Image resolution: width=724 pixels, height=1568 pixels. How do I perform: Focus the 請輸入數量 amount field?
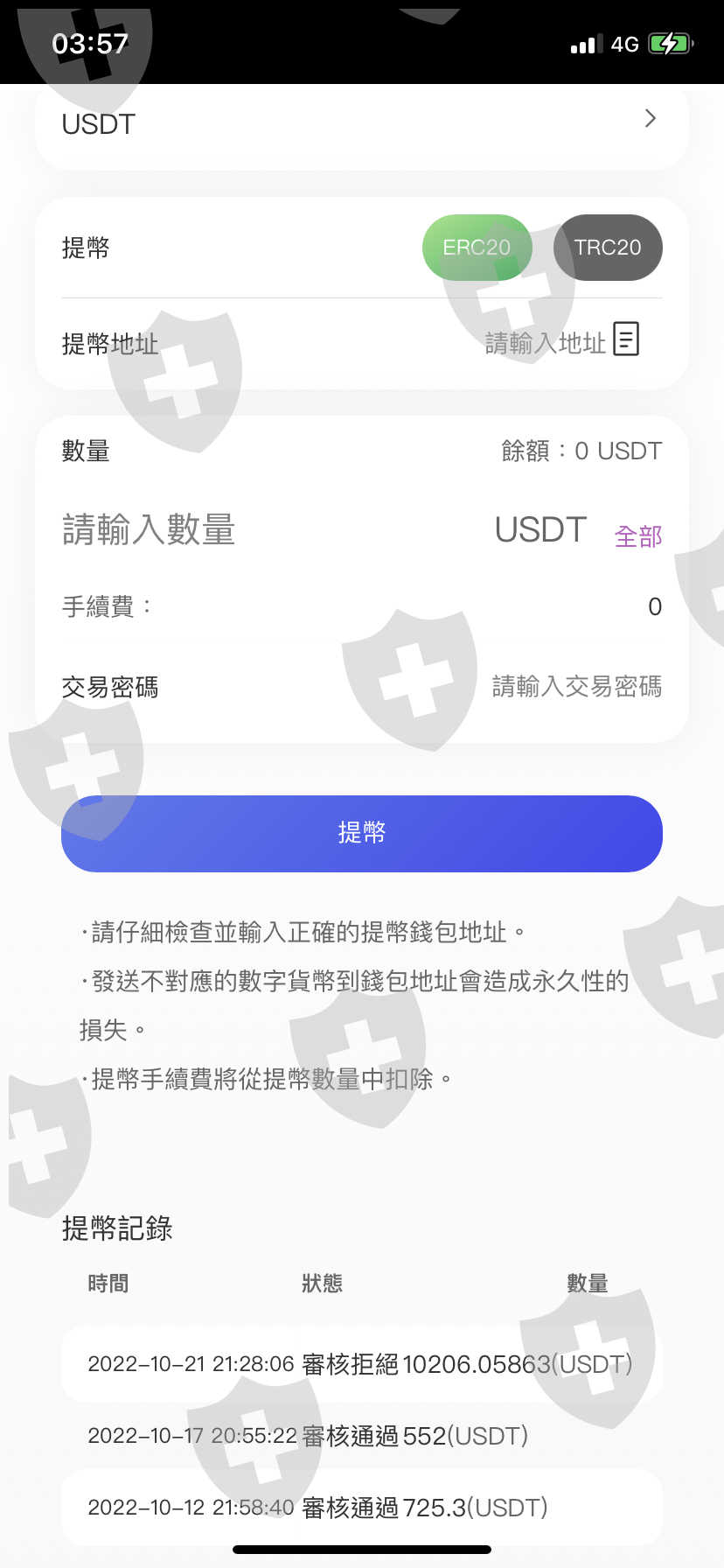[149, 530]
